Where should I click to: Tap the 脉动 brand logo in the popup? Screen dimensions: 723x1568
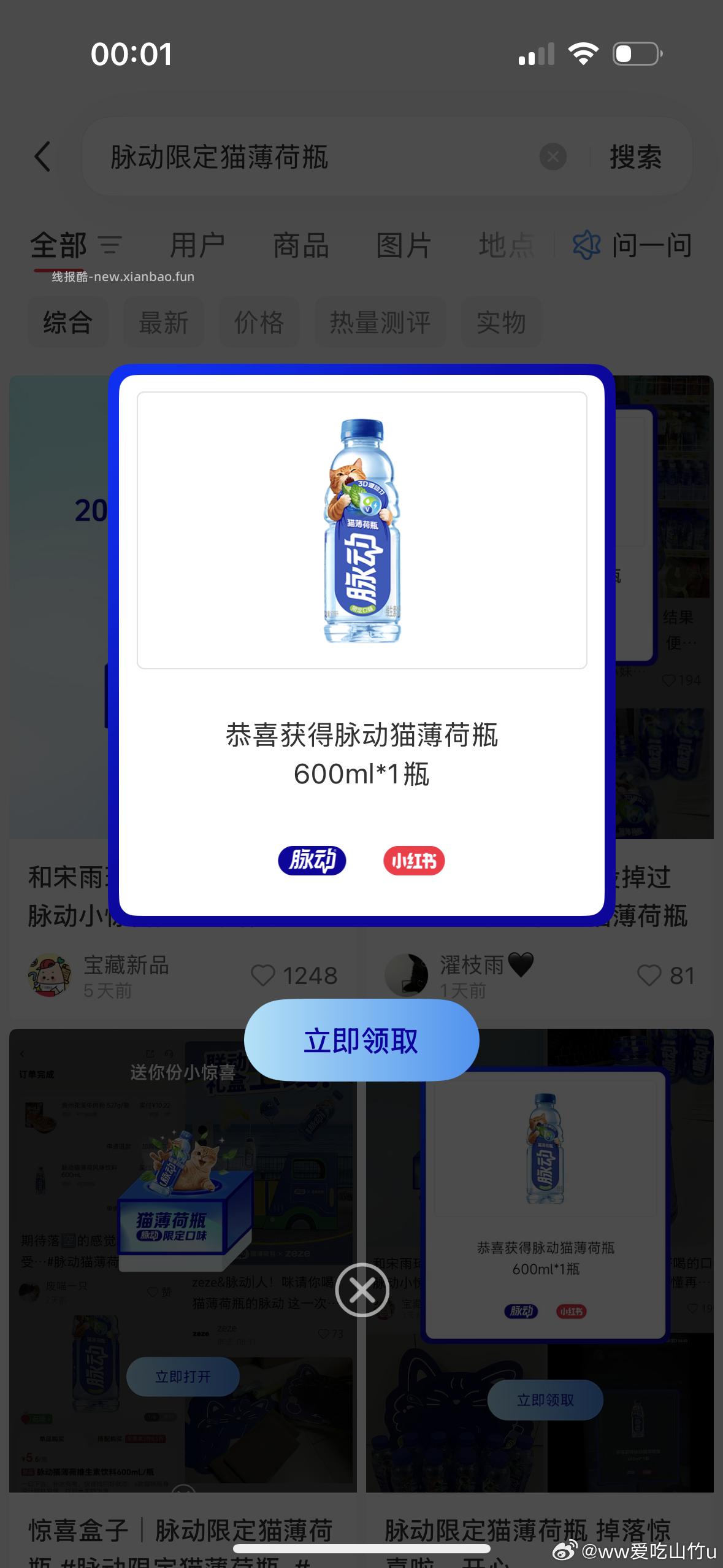(312, 860)
